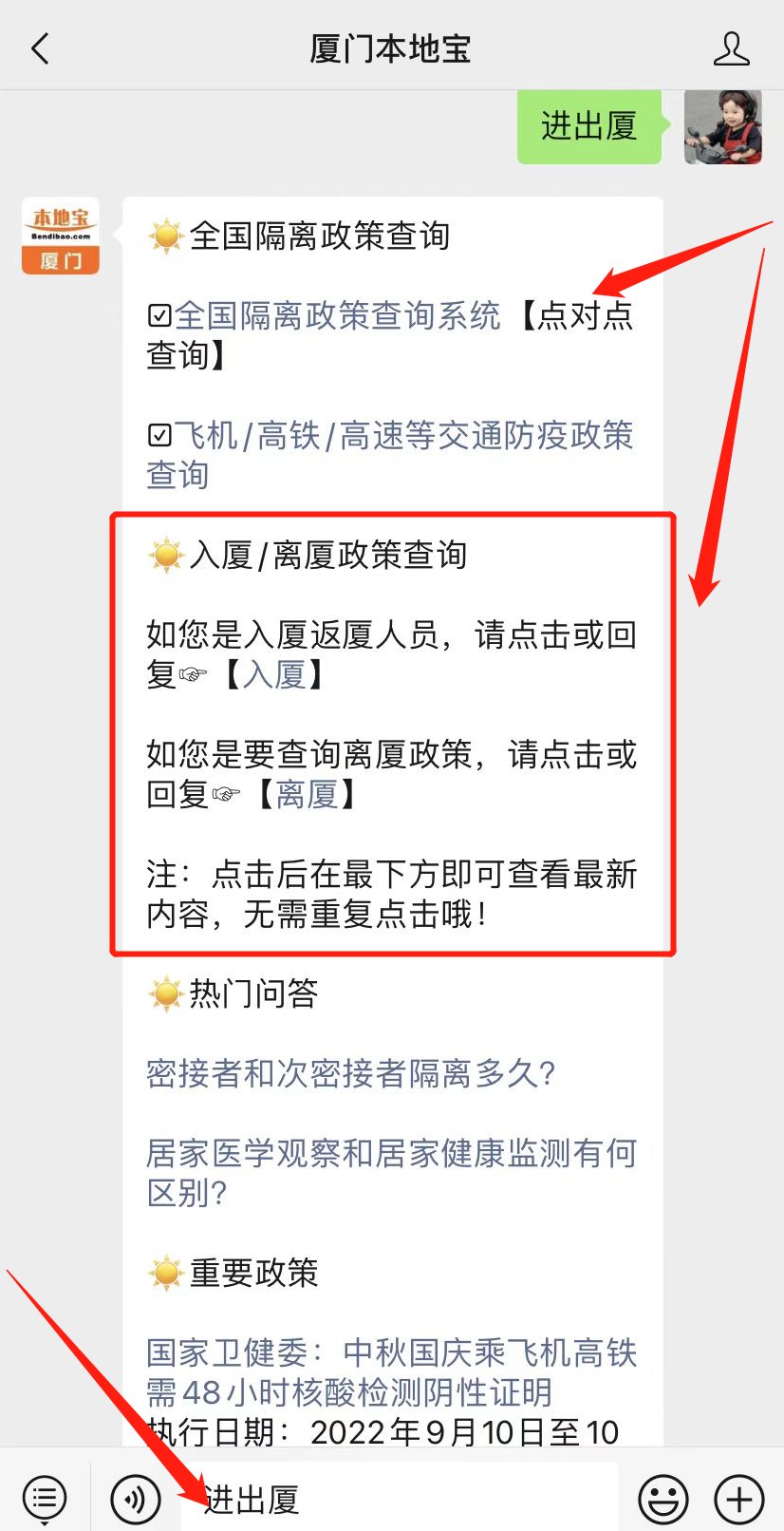The height and width of the screenshot is (1531, 784).
Task: Tap the 入厦 link
Action: point(273,674)
